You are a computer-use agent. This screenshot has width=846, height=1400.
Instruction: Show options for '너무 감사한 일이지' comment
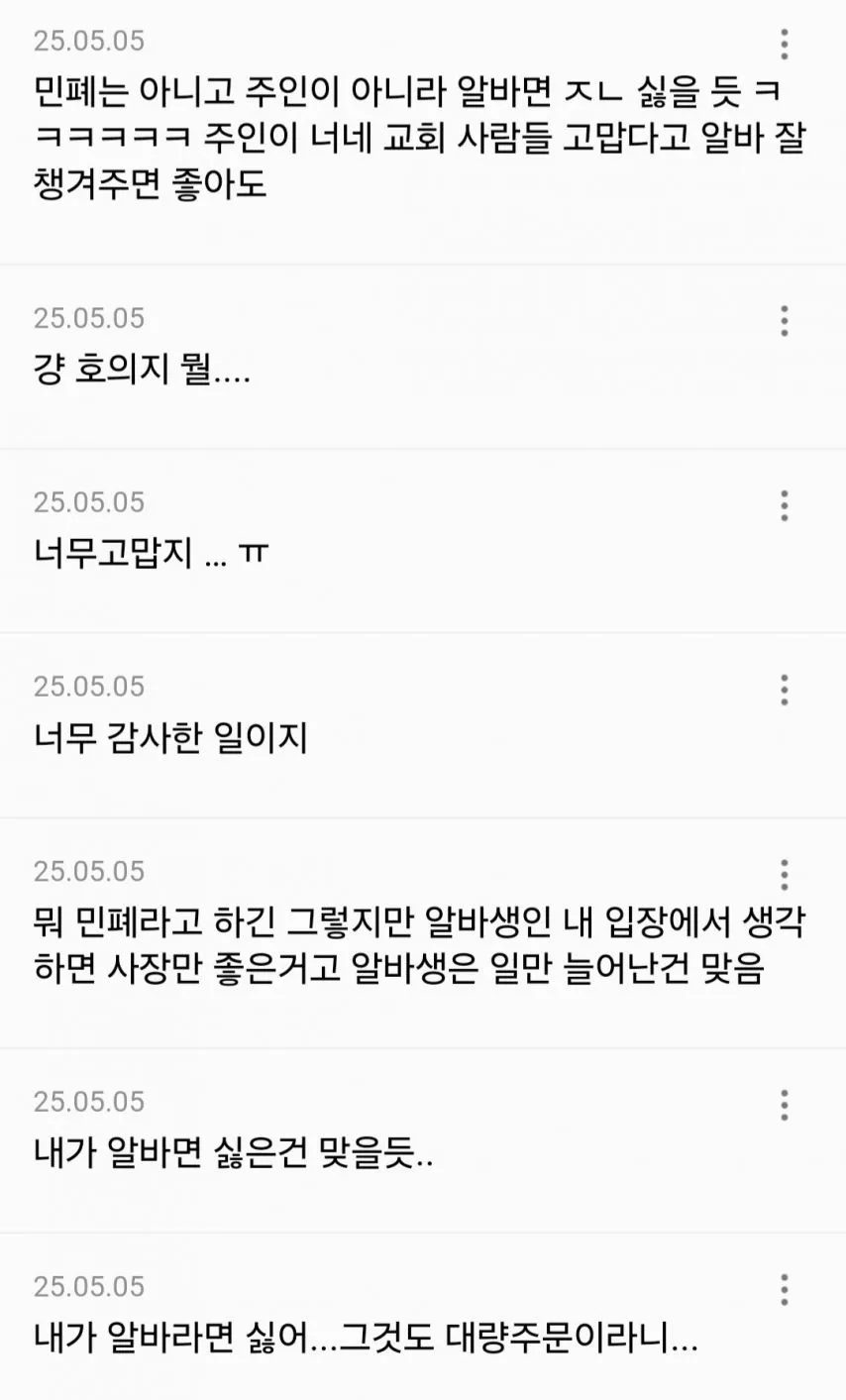784,690
